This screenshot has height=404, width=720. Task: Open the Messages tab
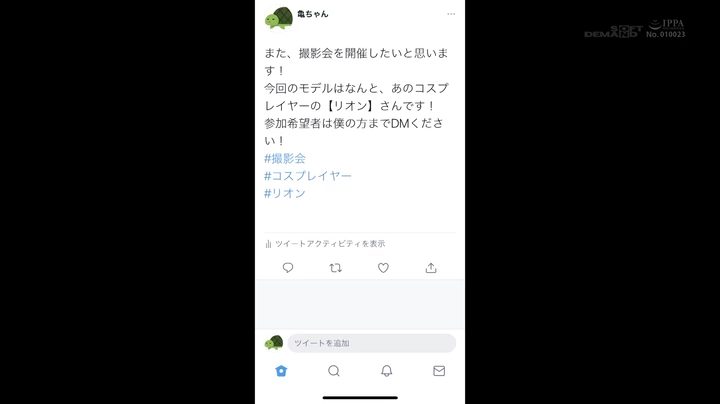439,371
